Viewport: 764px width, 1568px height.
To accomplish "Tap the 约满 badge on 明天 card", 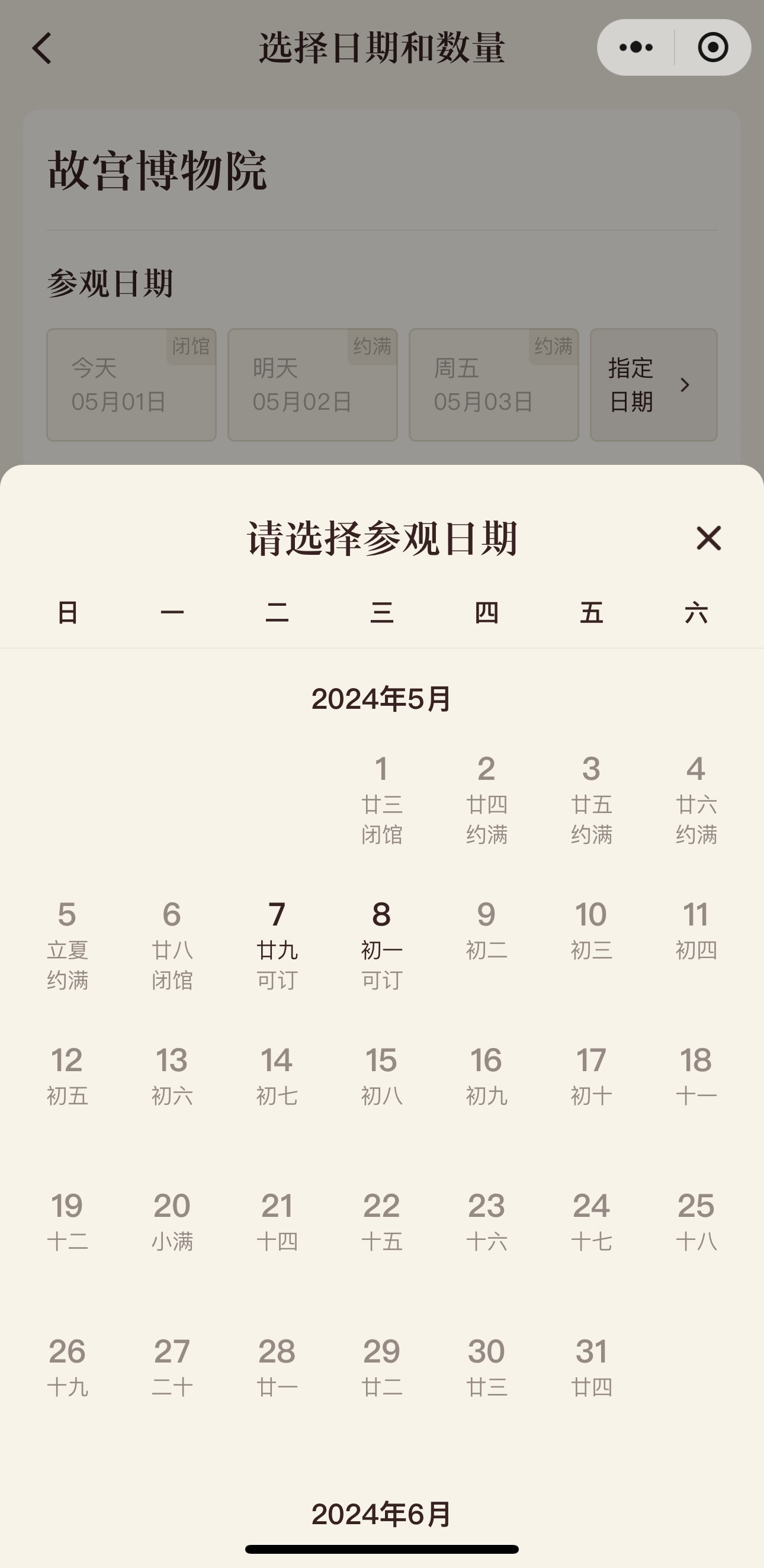I will (372, 348).
